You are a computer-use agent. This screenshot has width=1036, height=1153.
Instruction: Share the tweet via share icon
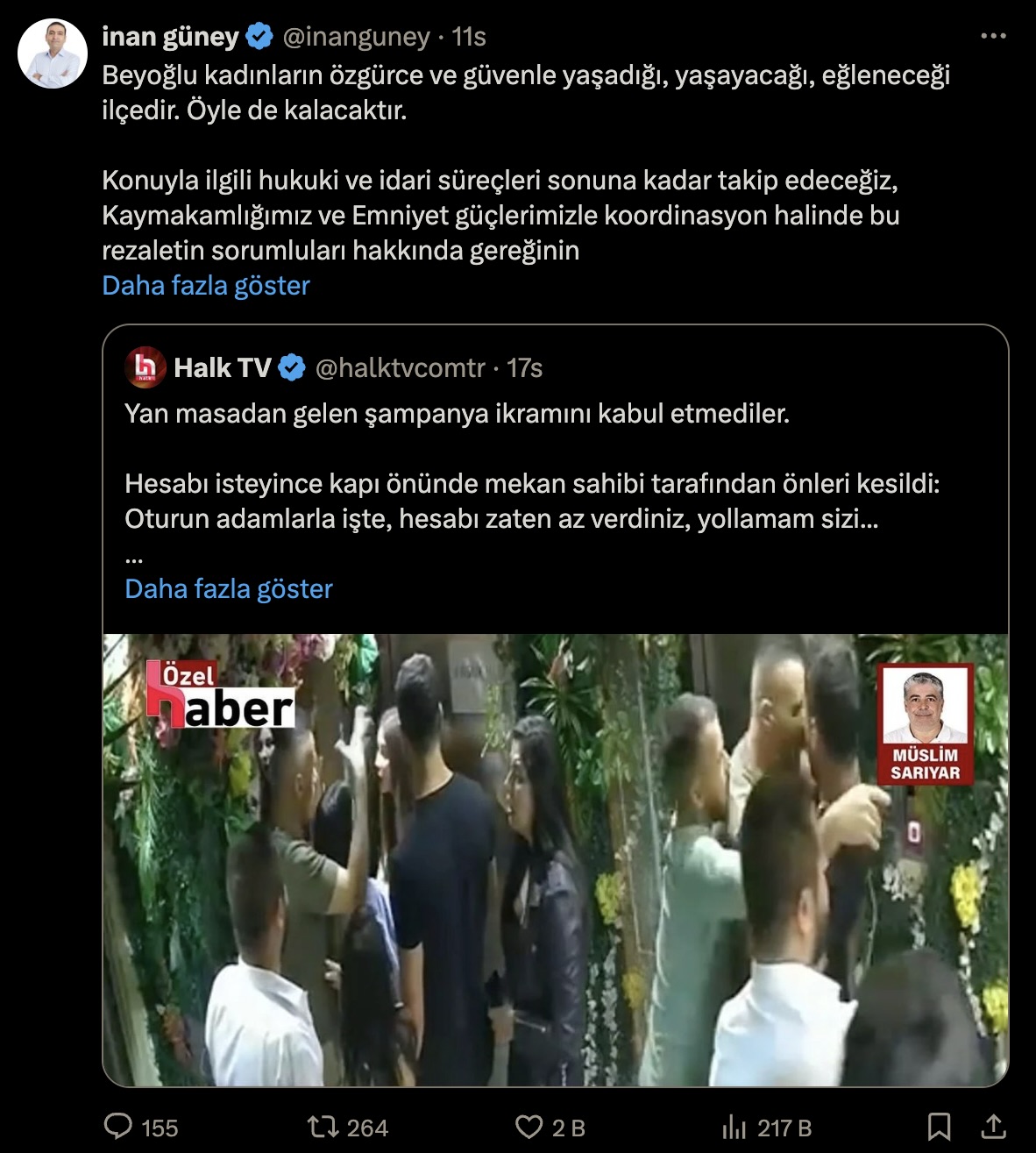tap(993, 1127)
